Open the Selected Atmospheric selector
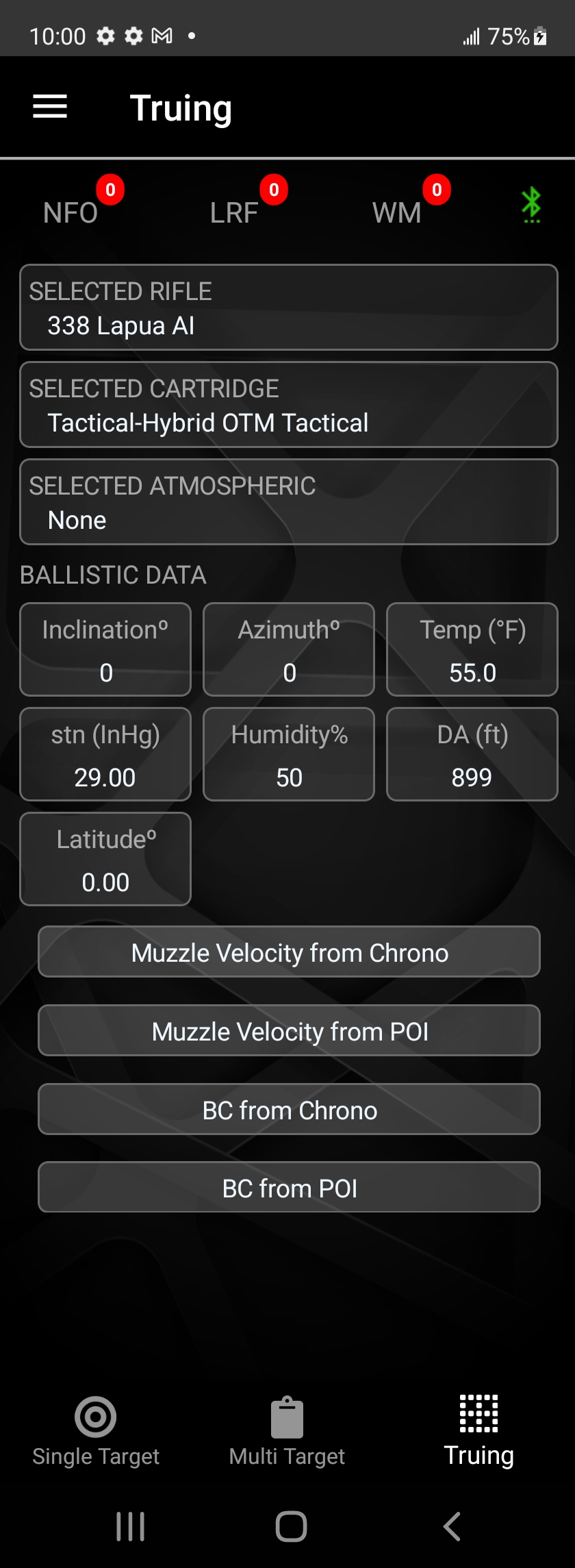 click(x=287, y=501)
